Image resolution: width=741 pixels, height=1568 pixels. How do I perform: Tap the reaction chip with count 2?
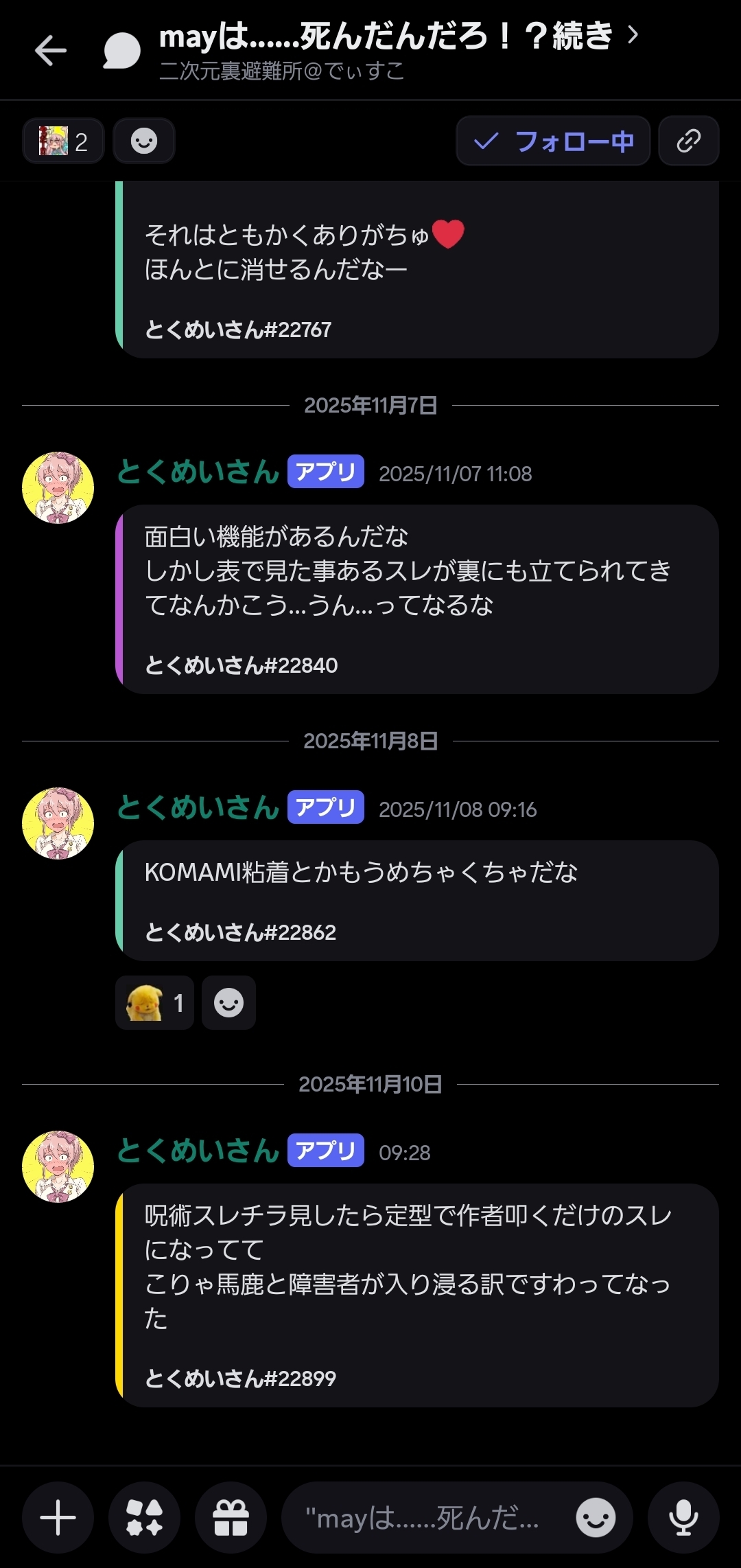pyautogui.click(x=63, y=141)
